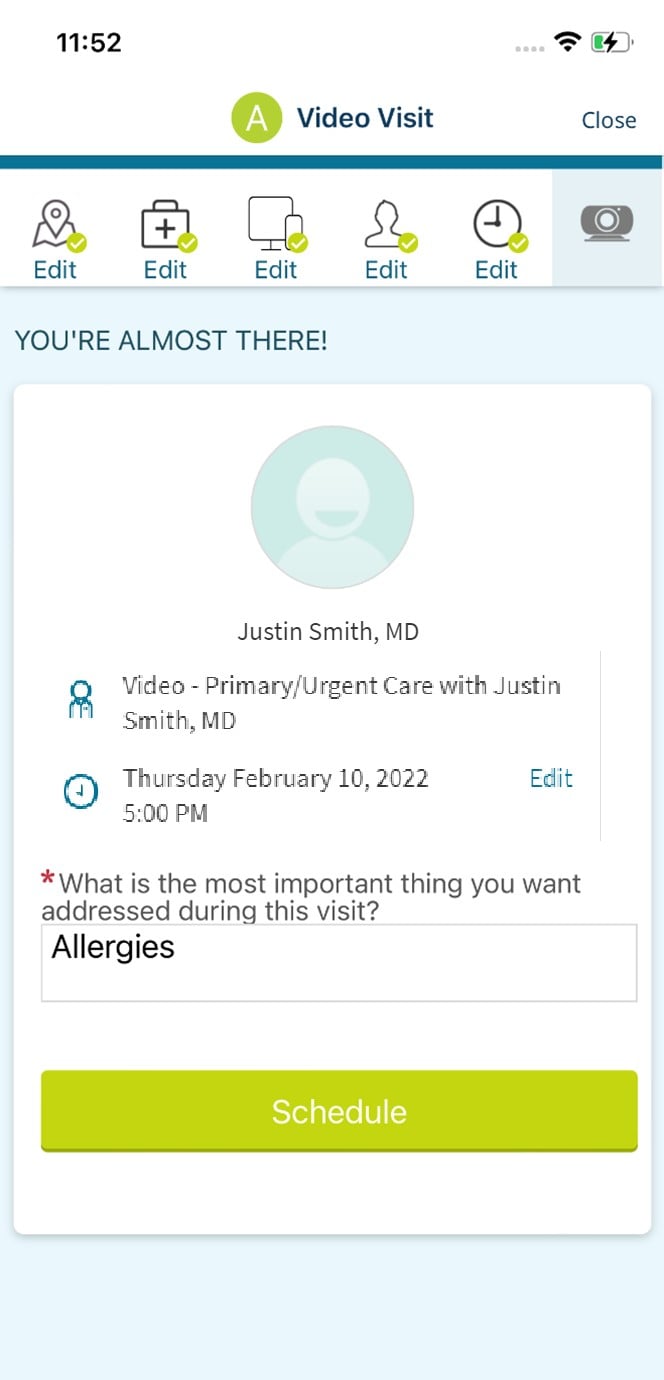Viewport: 664px width, 1380px height.
Task: Edit the Thursday February 10 appointment time
Action: (550, 779)
